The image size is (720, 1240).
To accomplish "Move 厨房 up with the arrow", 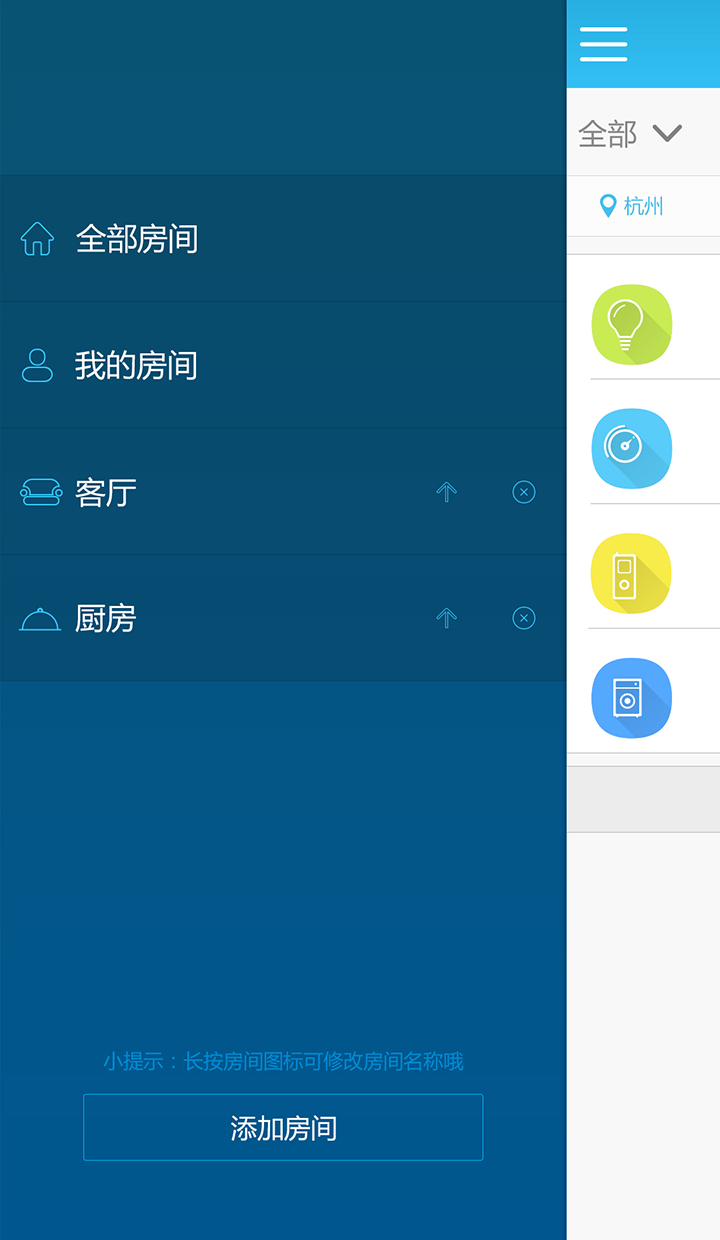I will click(x=446, y=618).
